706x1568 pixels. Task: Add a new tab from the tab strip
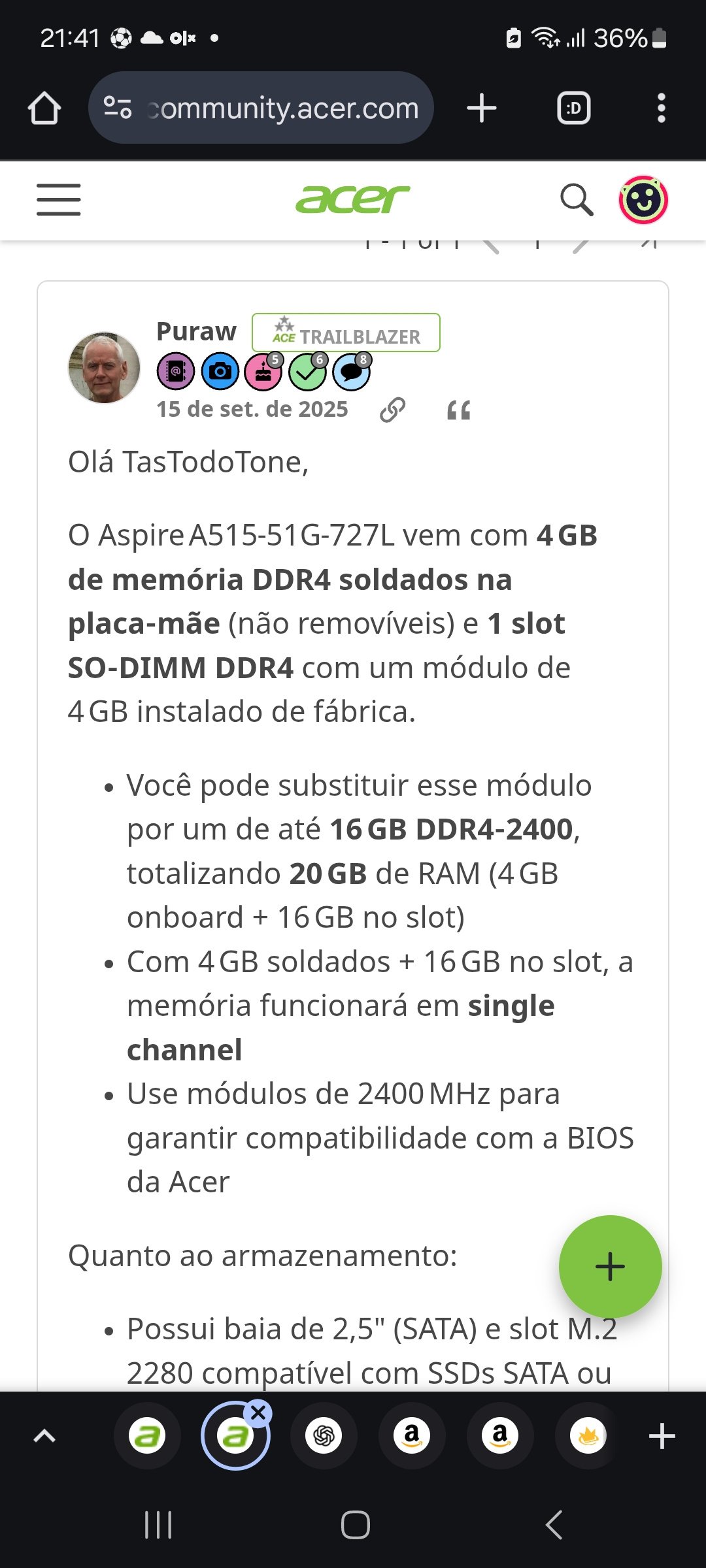[x=662, y=1436]
